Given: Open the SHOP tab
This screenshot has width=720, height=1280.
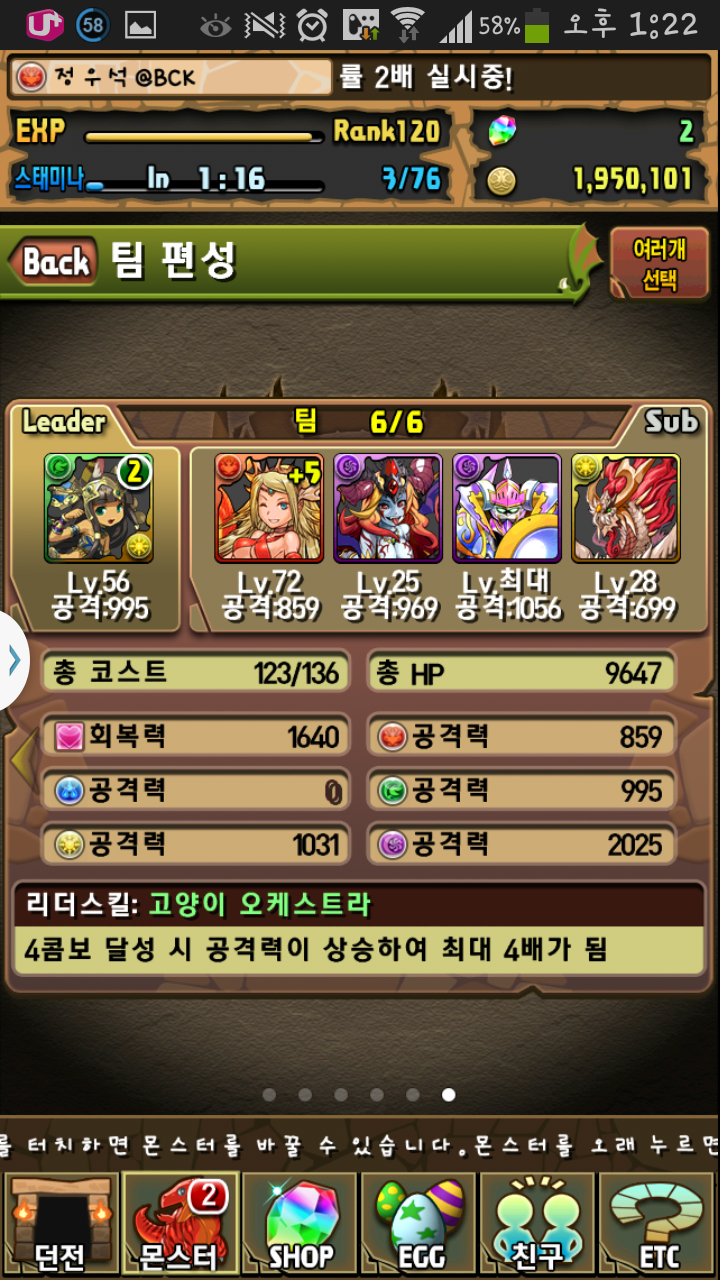Looking at the screenshot, I should tap(300, 1223).
